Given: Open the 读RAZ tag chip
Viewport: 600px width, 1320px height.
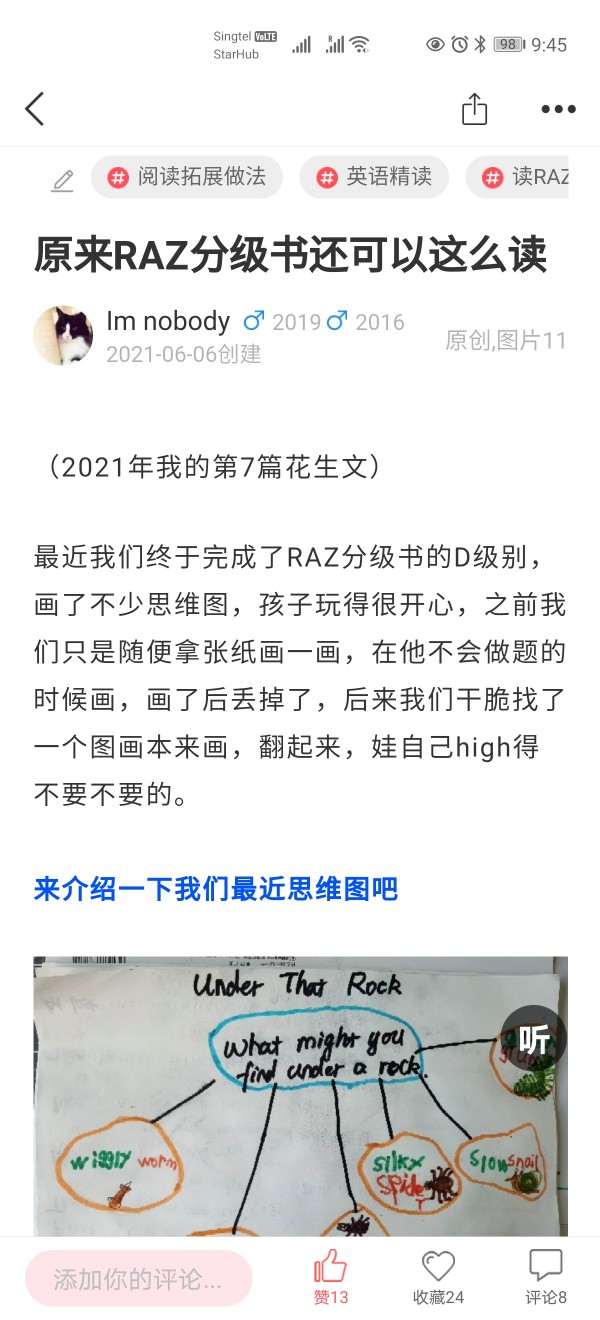Looking at the screenshot, I should tap(525, 178).
